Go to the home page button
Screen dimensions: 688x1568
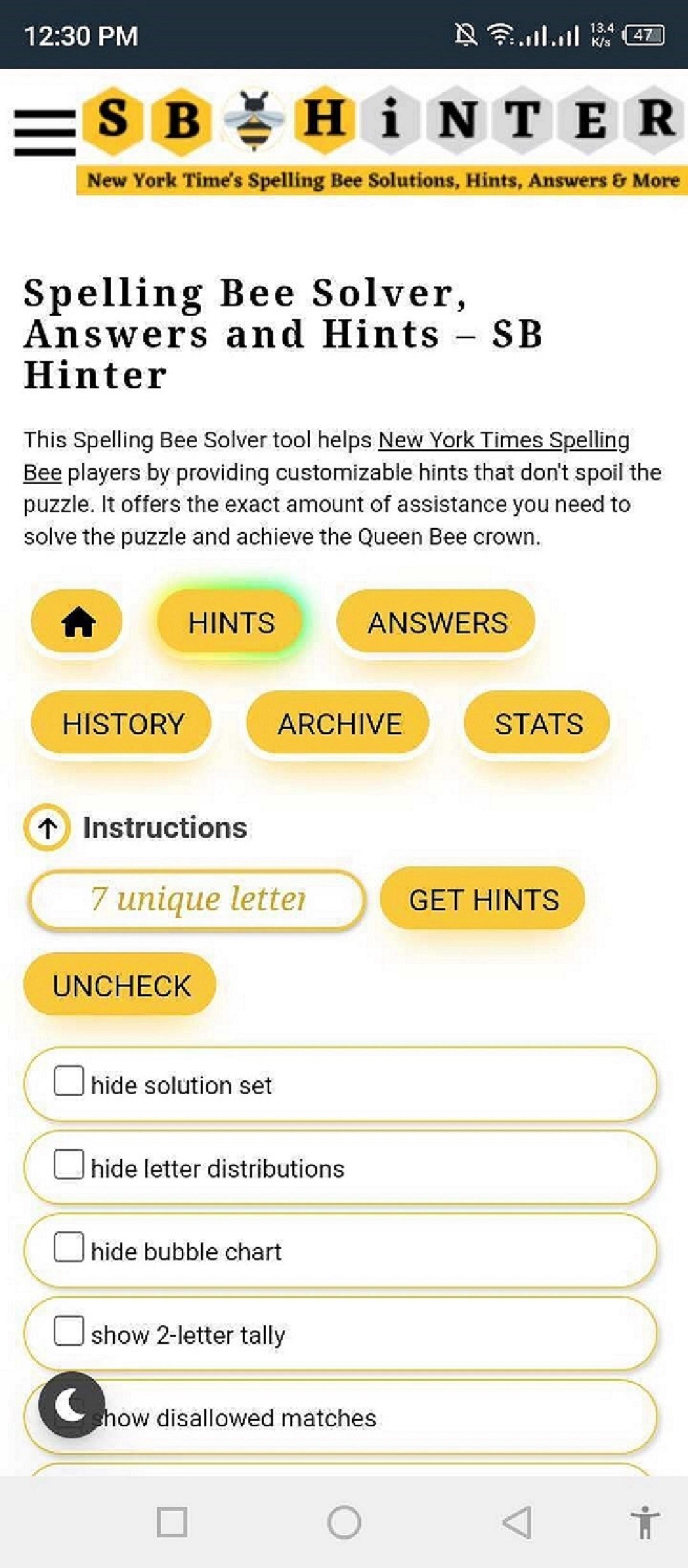[x=77, y=621]
